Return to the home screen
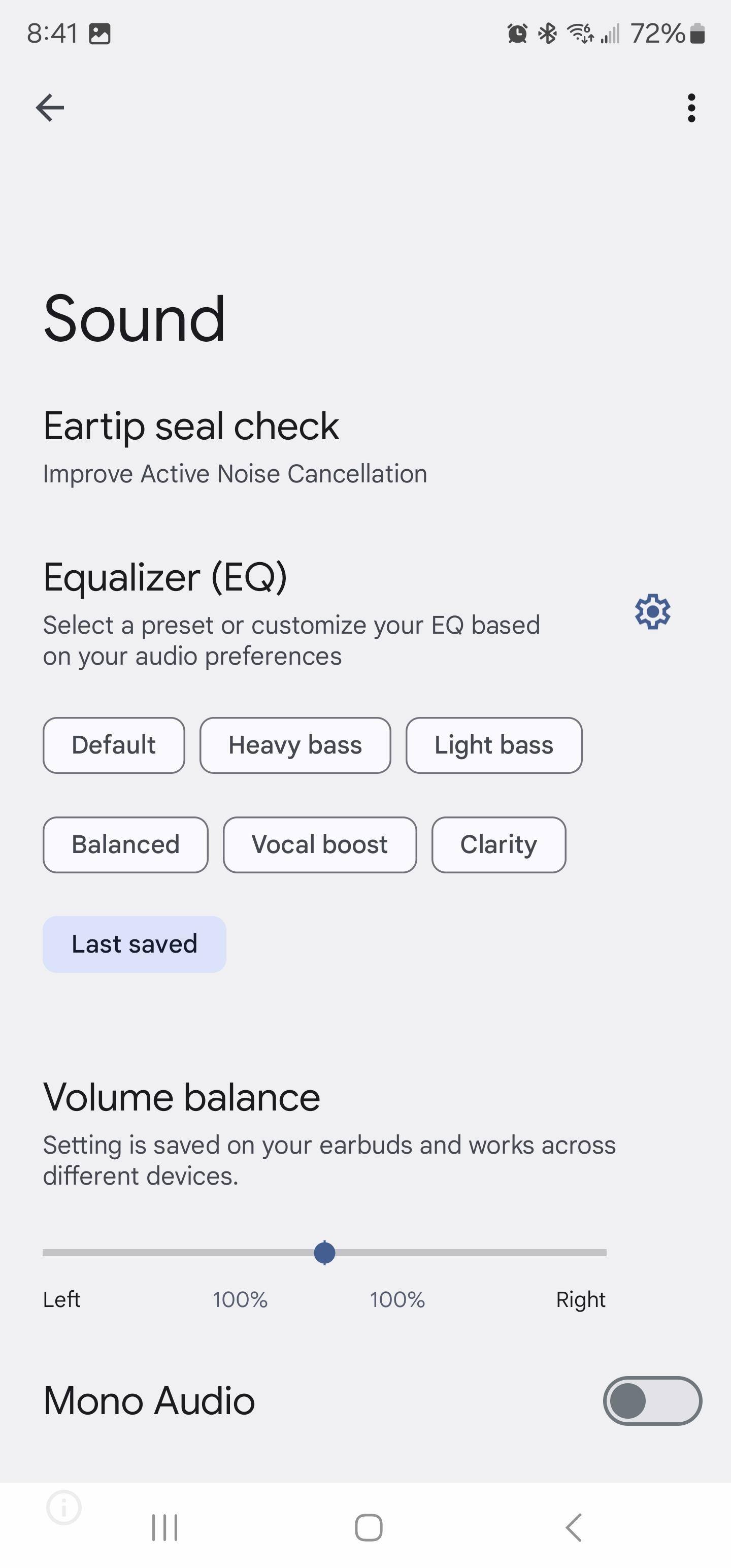 (x=368, y=1527)
